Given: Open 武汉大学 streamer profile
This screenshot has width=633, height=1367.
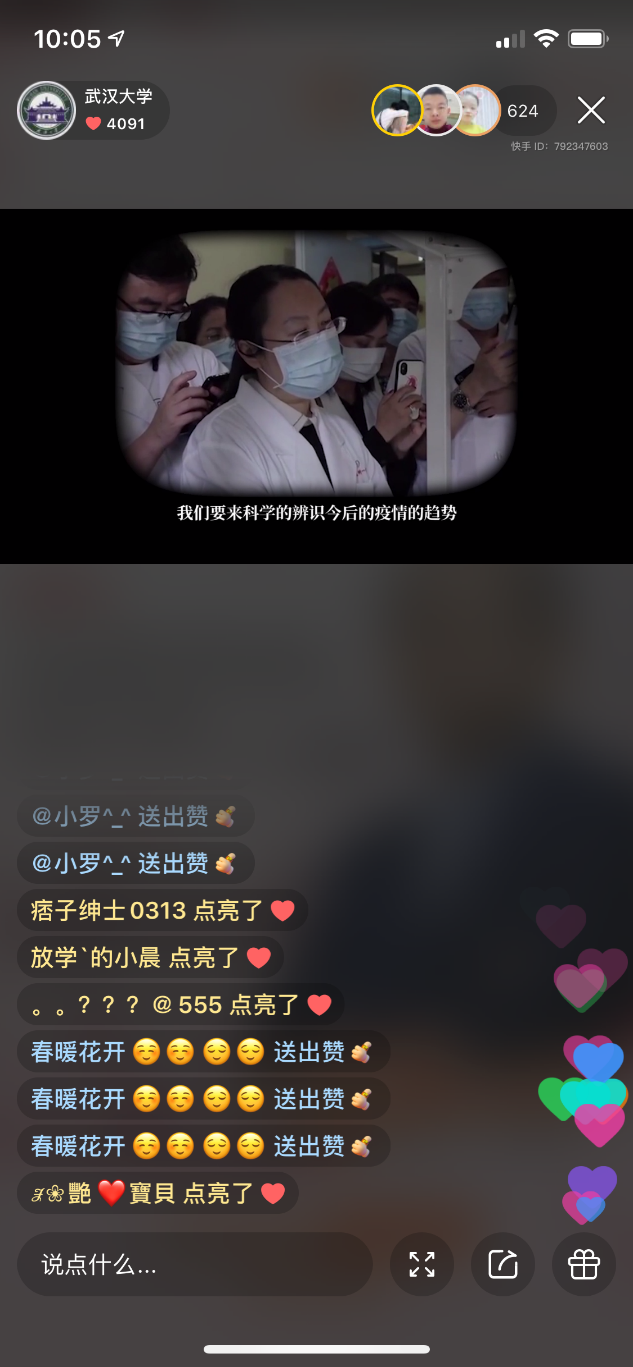Looking at the screenshot, I should point(93,110).
